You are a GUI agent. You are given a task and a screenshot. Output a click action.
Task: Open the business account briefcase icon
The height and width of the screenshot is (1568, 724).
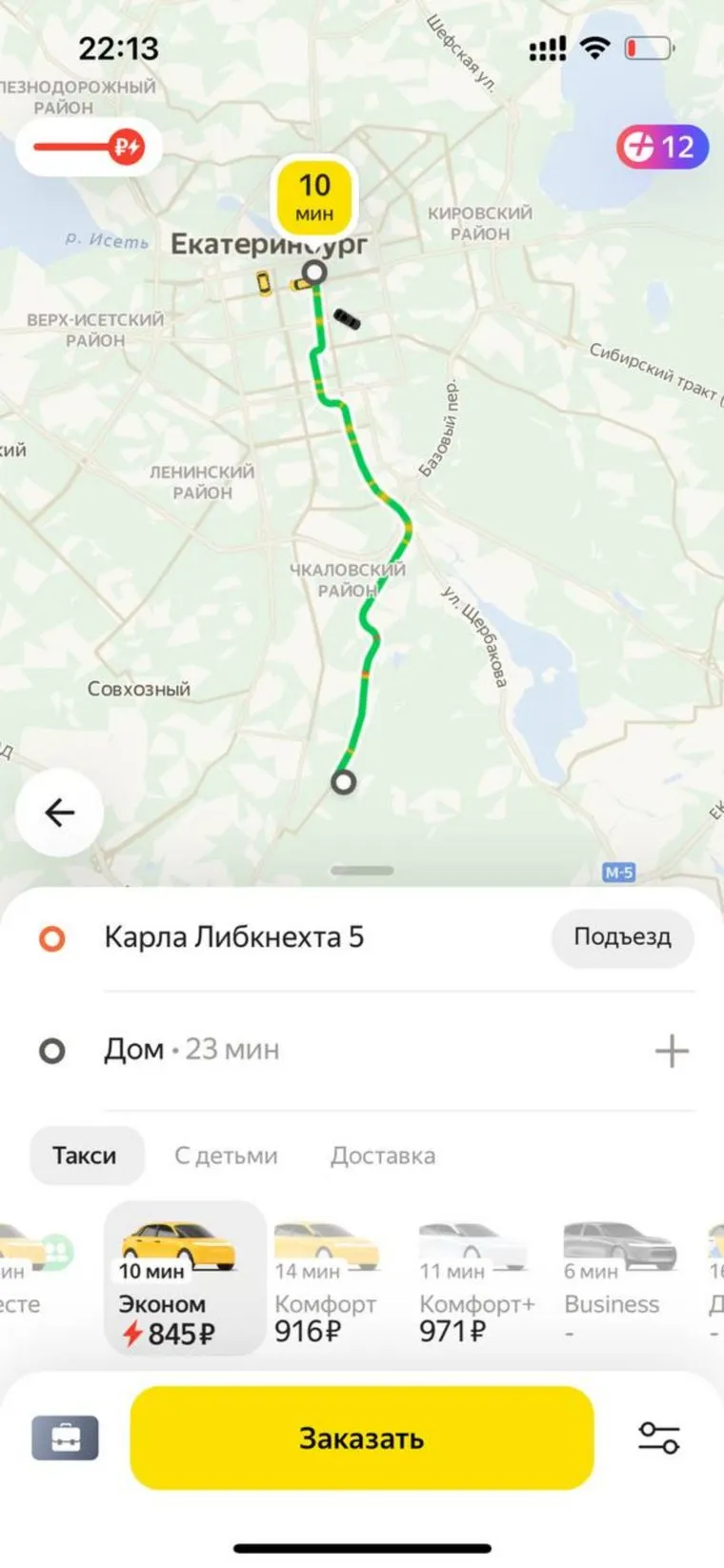point(65,1437)
